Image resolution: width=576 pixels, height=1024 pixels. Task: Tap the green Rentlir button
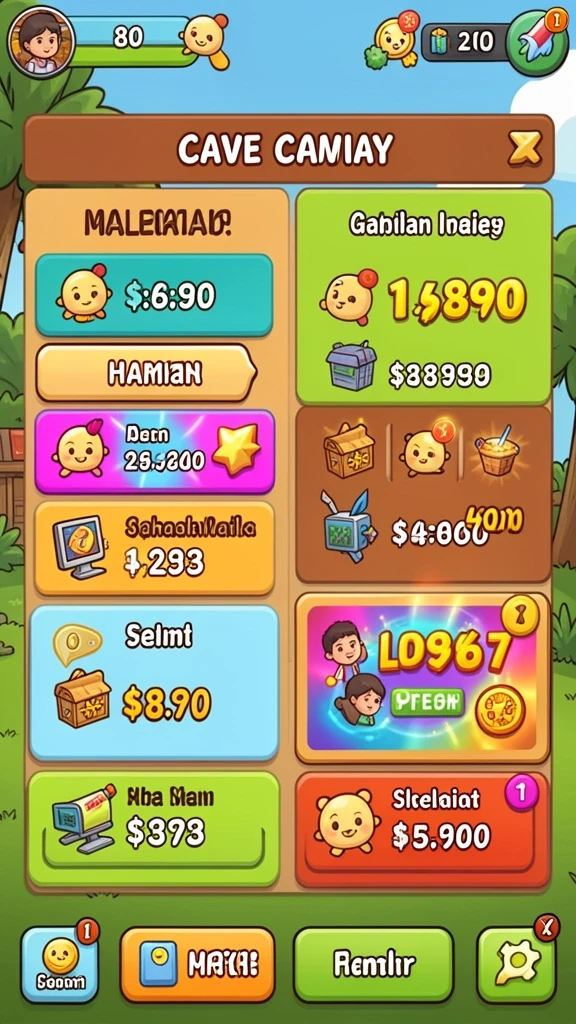tap(374, 965)
